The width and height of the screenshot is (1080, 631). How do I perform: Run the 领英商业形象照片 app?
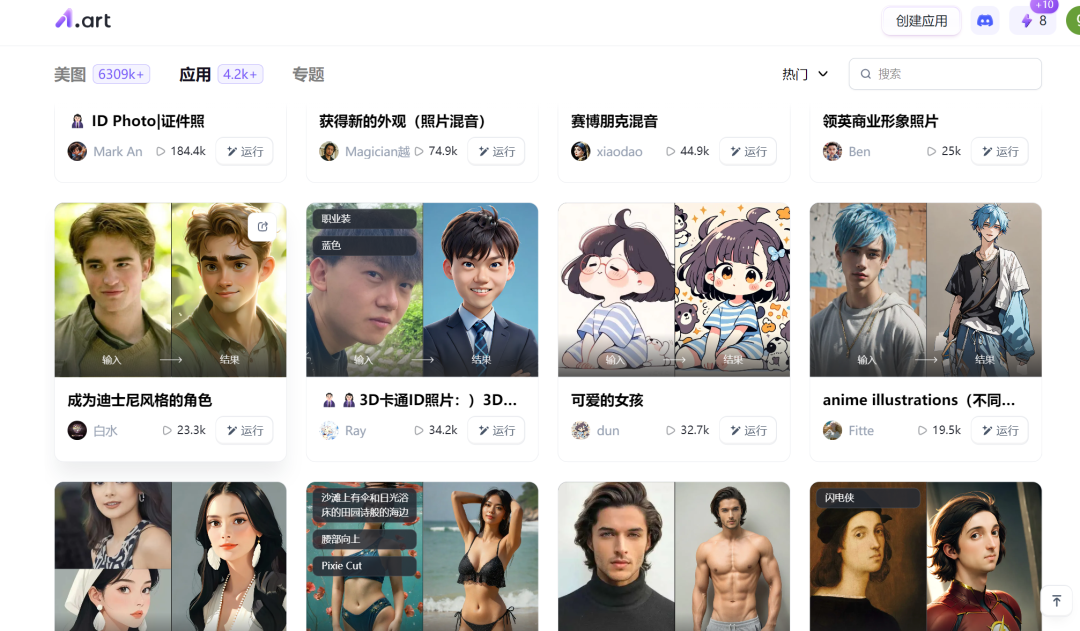coord(999,151)
